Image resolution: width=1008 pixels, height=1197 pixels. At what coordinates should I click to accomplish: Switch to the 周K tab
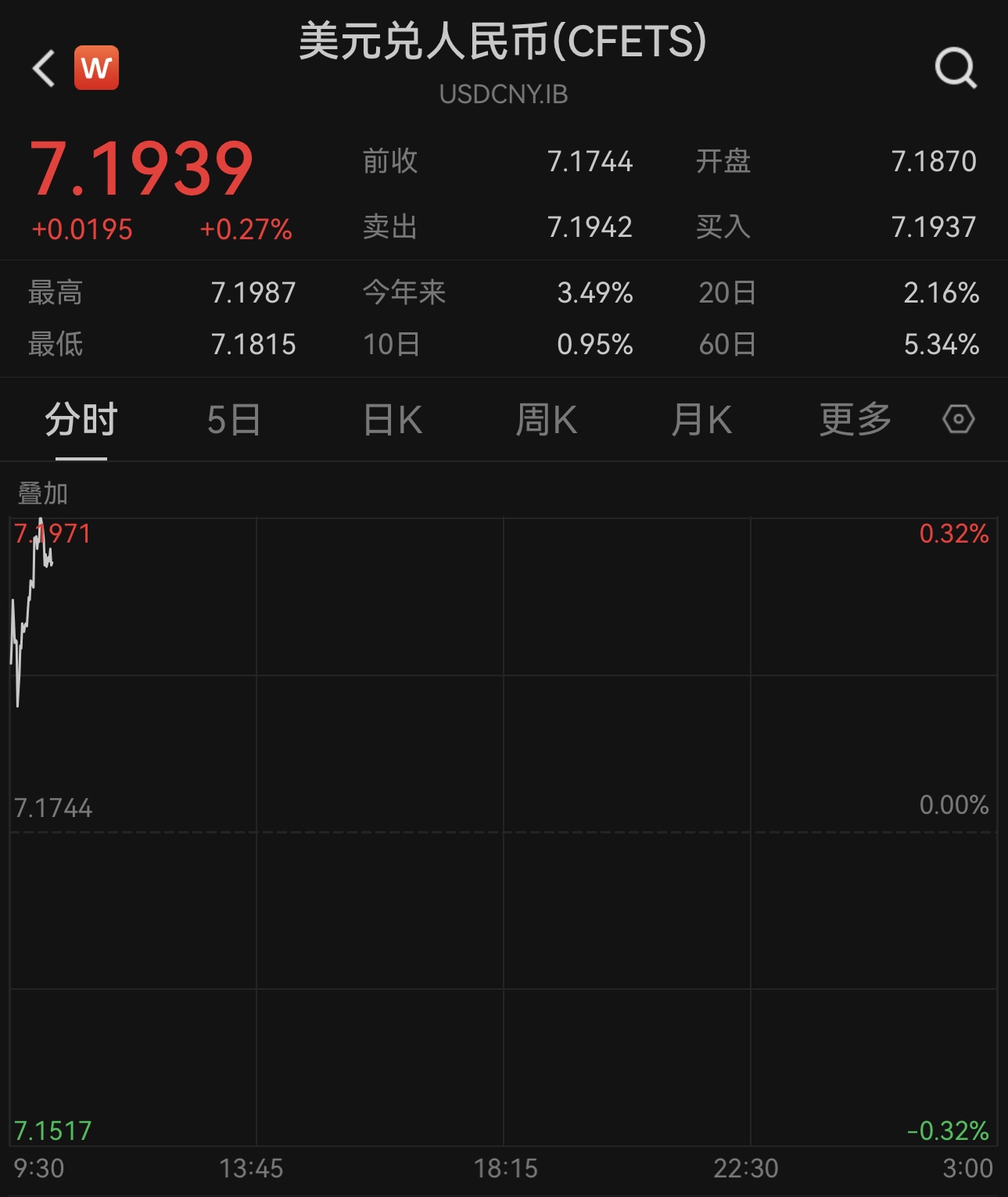tap(548, 420)
